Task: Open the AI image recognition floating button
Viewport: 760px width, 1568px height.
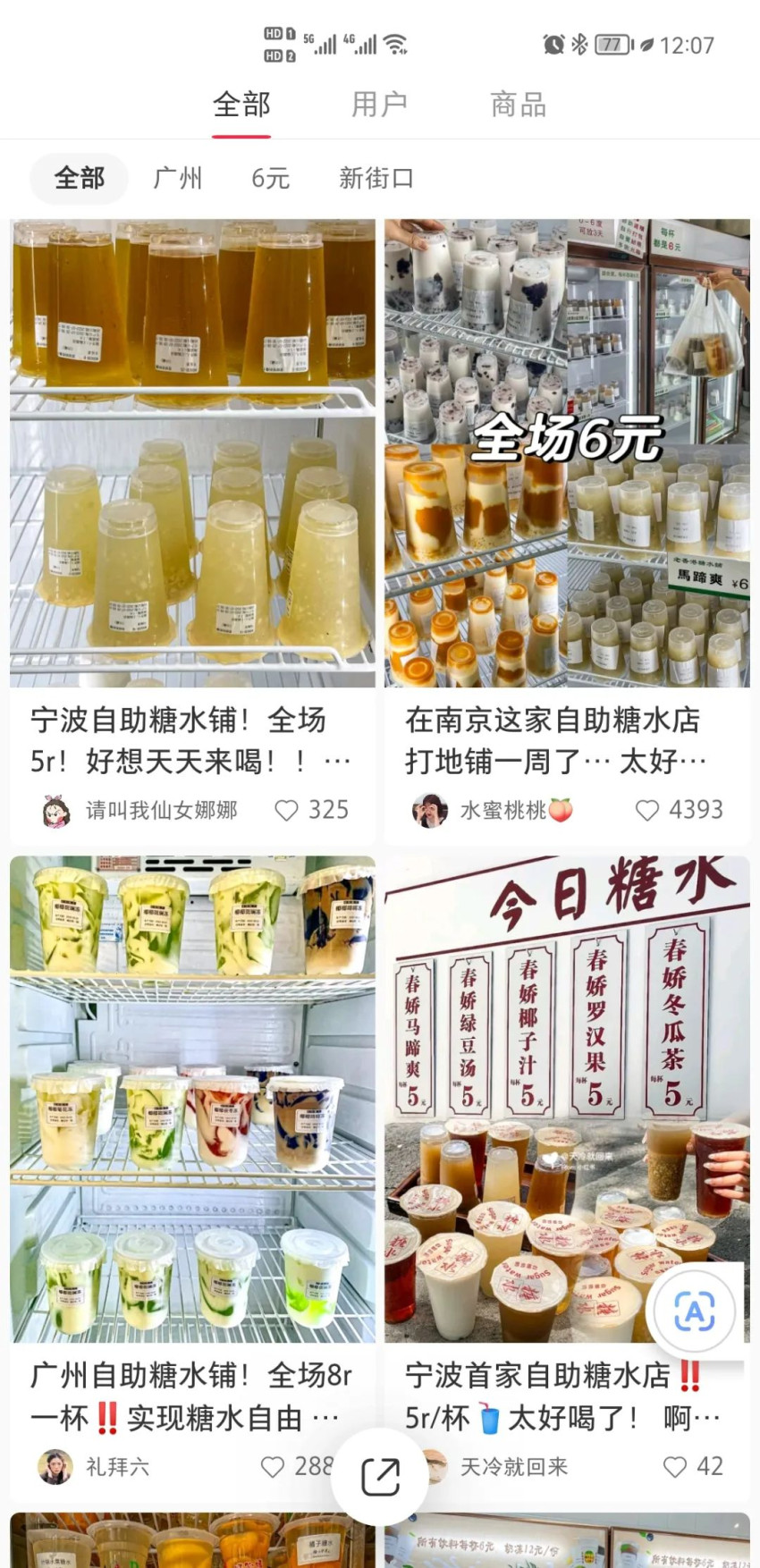Action: point(697,1311)
